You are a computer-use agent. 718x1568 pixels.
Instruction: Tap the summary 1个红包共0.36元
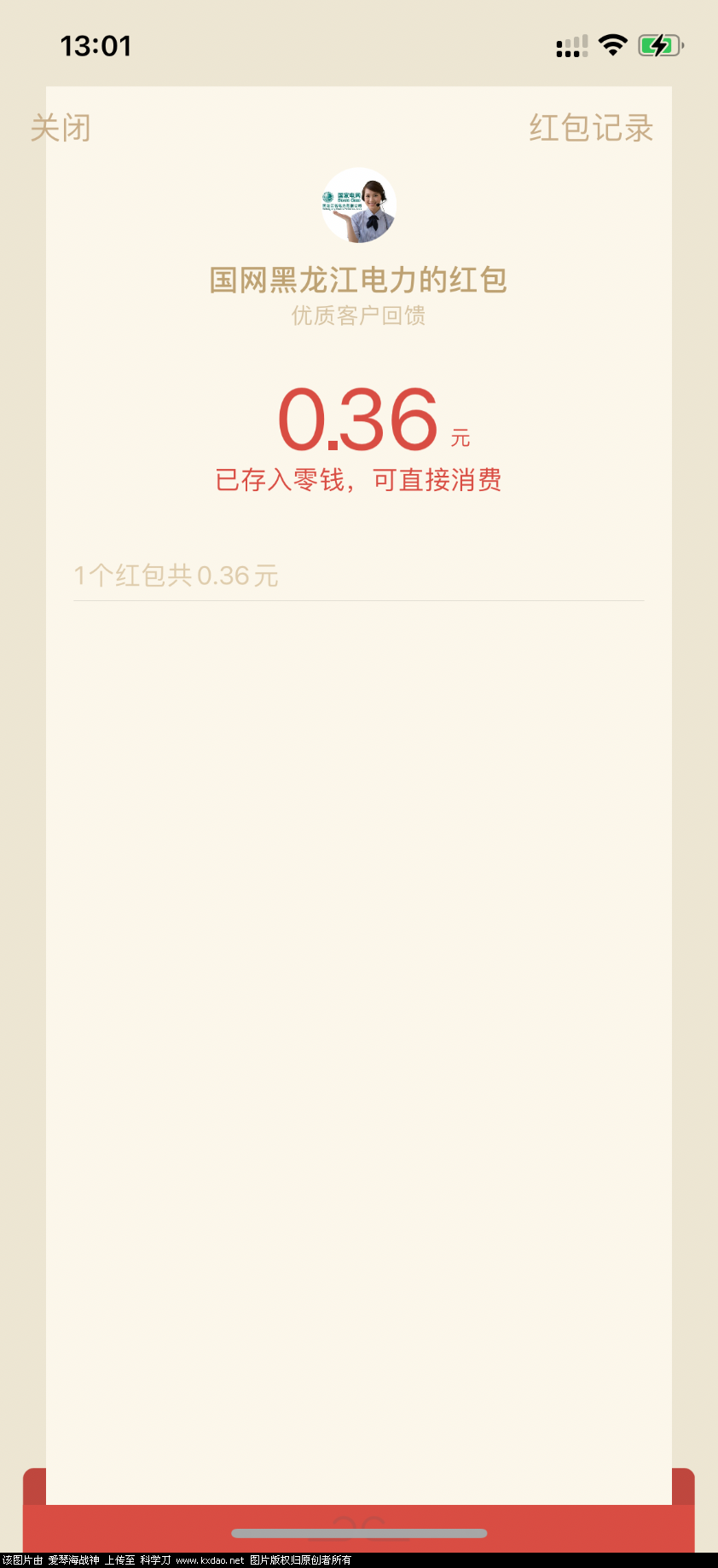[176, 576]
